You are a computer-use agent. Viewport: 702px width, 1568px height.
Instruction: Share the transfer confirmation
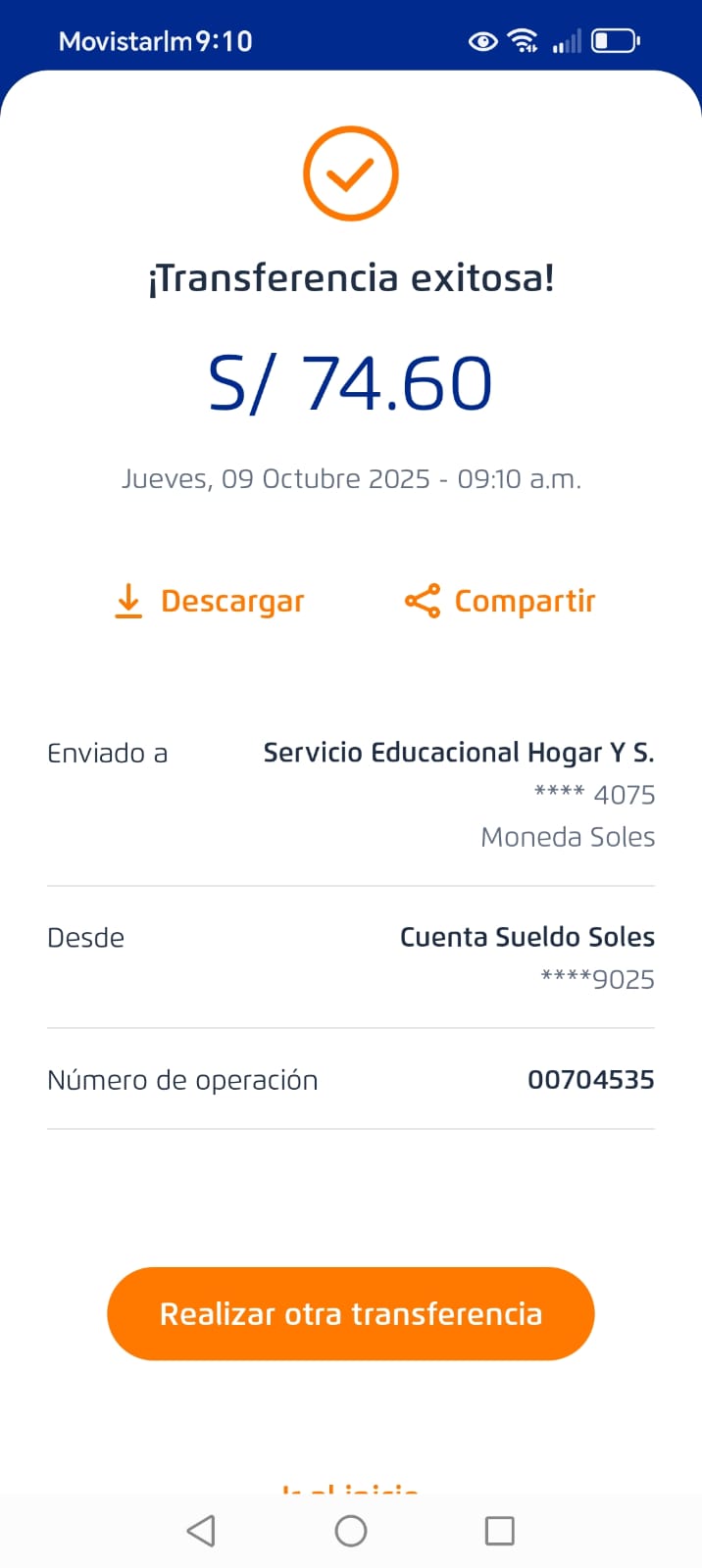pyautogui.click(x=500, y=601)
